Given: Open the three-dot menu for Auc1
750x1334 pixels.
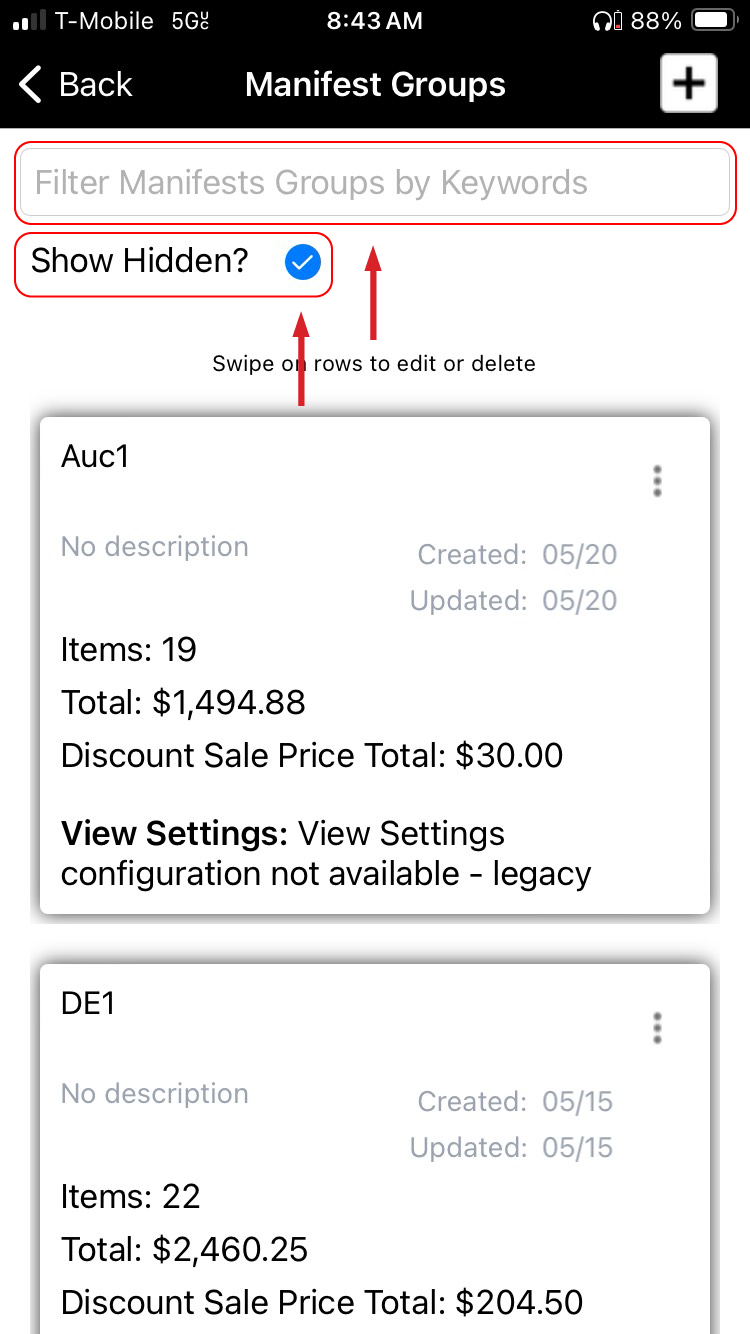Looking at the screenshot, I should tap(657, 481).
